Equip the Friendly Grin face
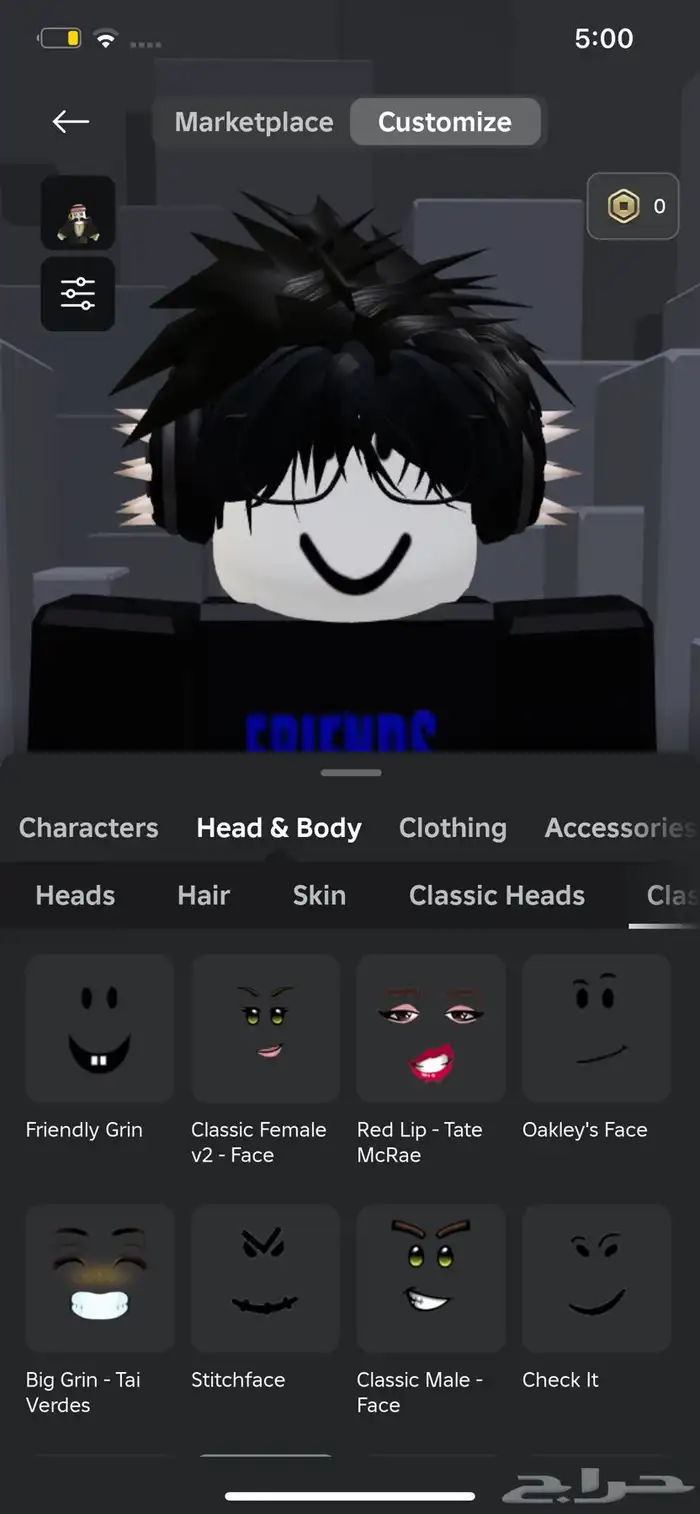 coord(100,1028)
